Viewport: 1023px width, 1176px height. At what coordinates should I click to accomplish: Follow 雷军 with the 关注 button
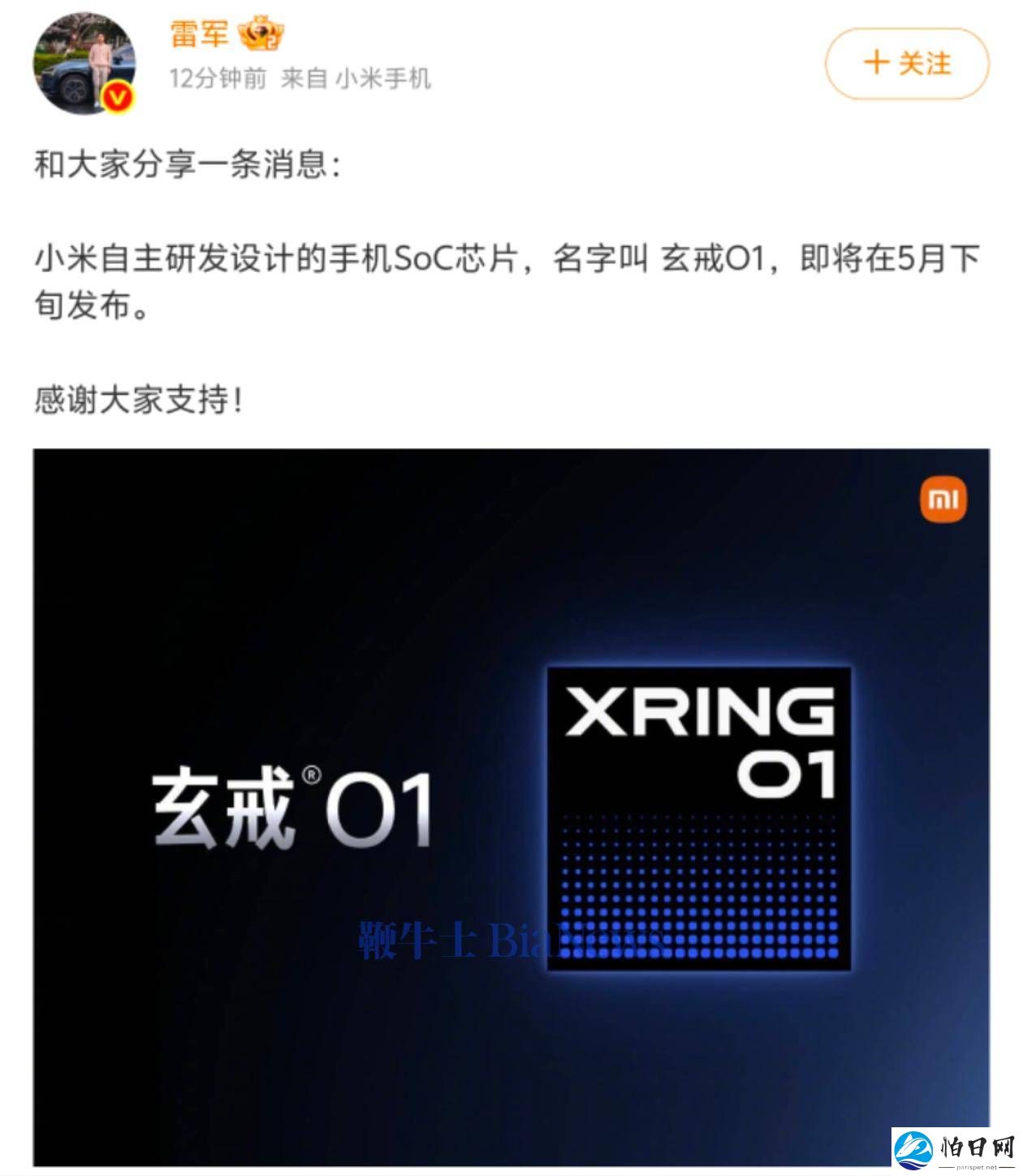tap(907, 63)
